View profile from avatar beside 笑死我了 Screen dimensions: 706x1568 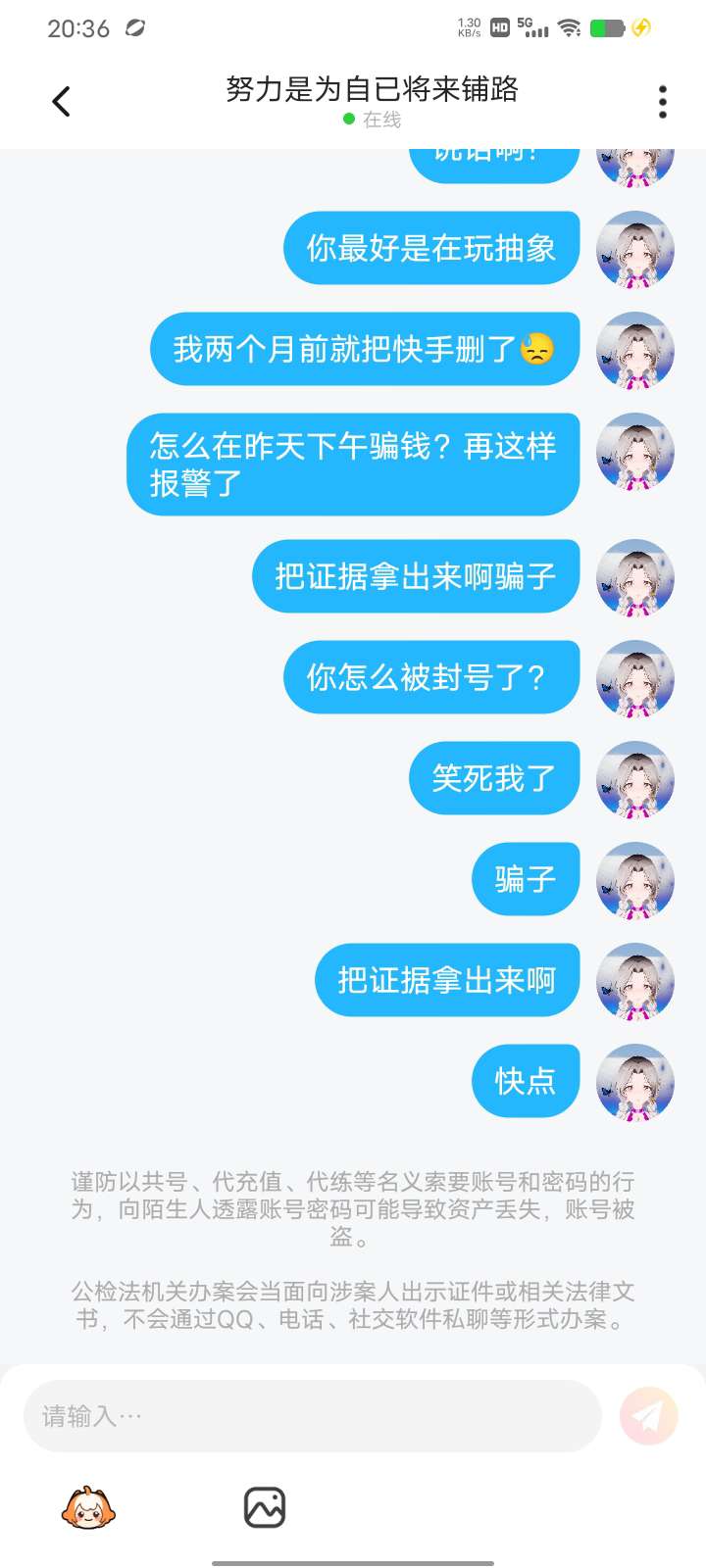tap(635, 779)
